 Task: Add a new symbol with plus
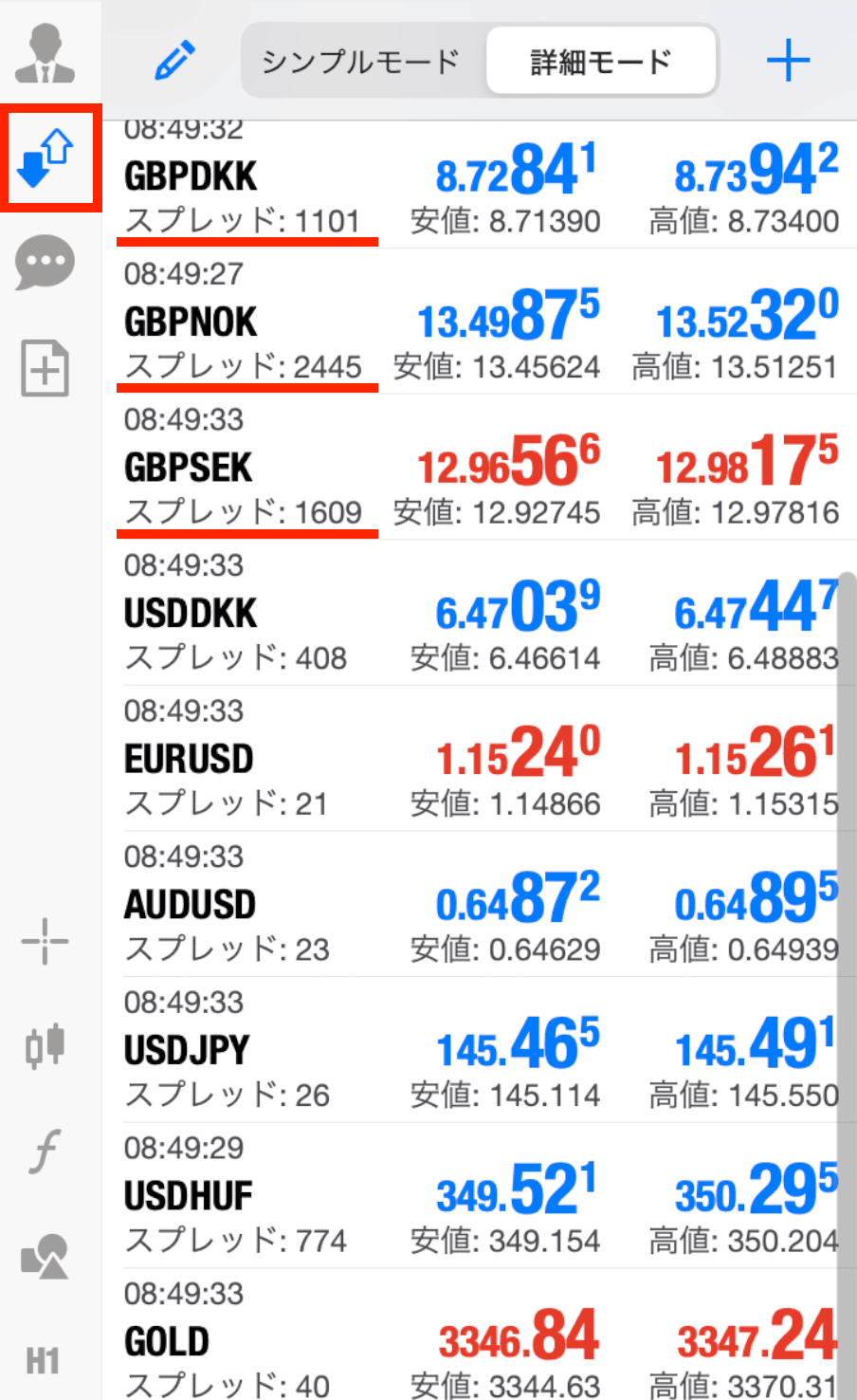tap(788, 62)
